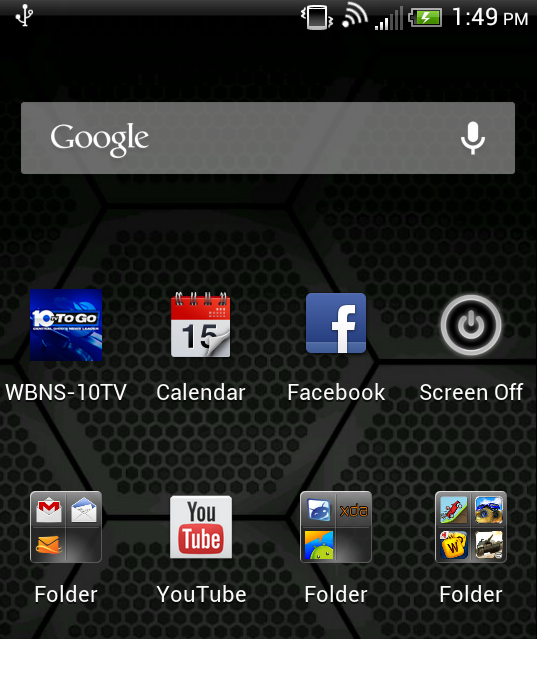Start voice search with the microphone
Screen dimensions: 540x690
tap(473, 138)
